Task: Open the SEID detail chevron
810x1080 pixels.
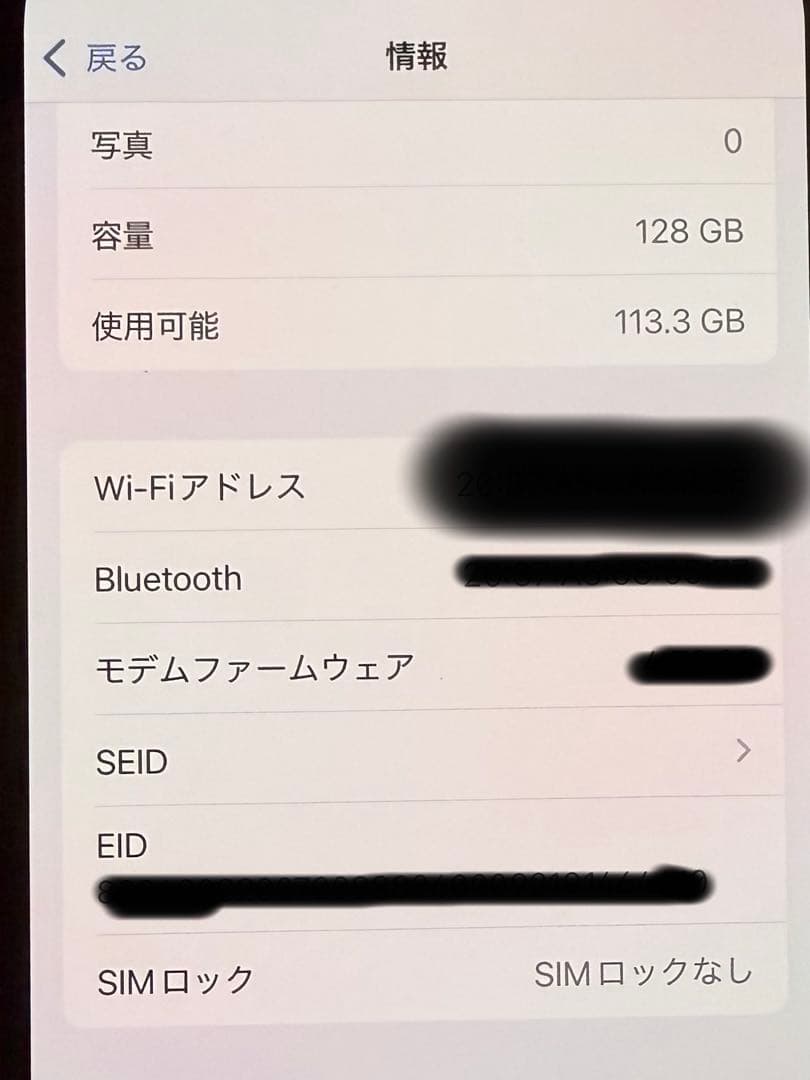Action: click(741, 751)
